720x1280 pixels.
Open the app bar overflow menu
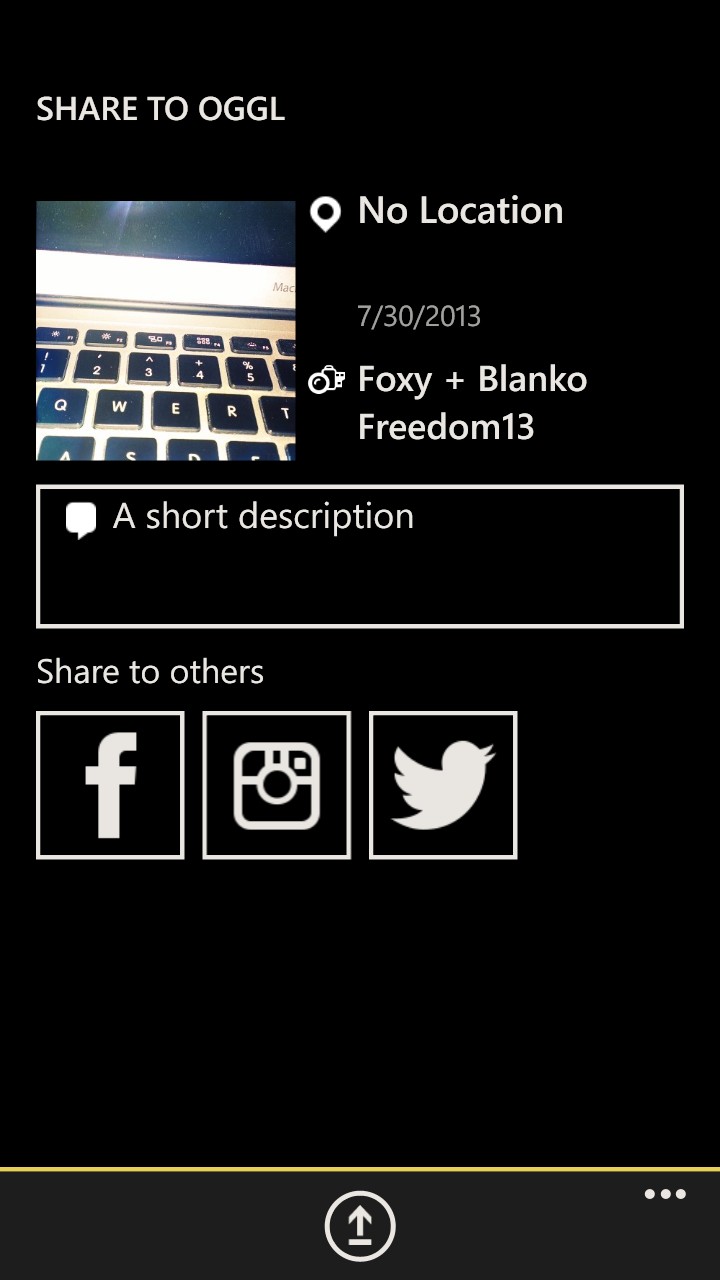665,1194
